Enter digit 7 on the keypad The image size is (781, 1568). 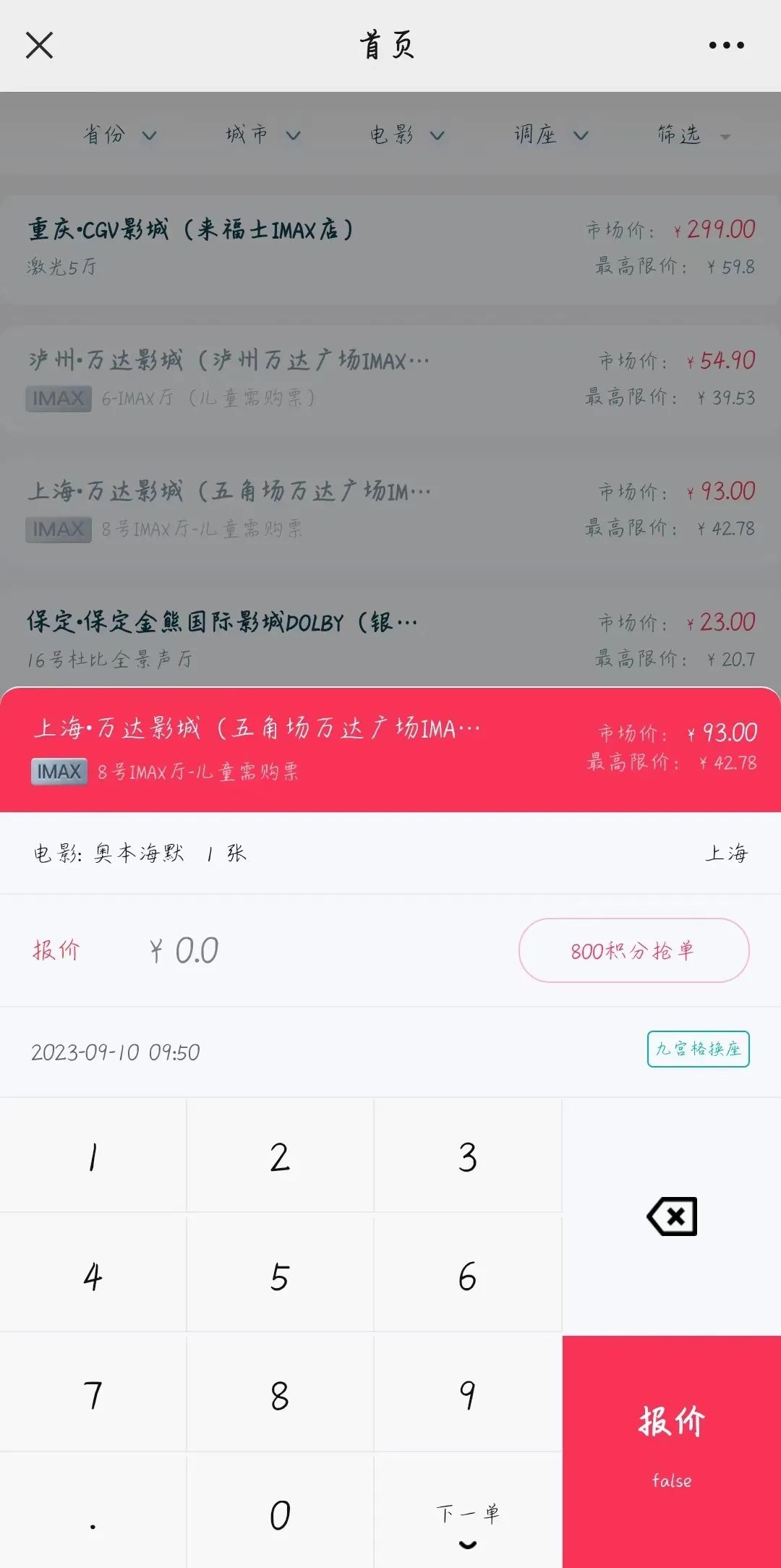point(93,1395)
